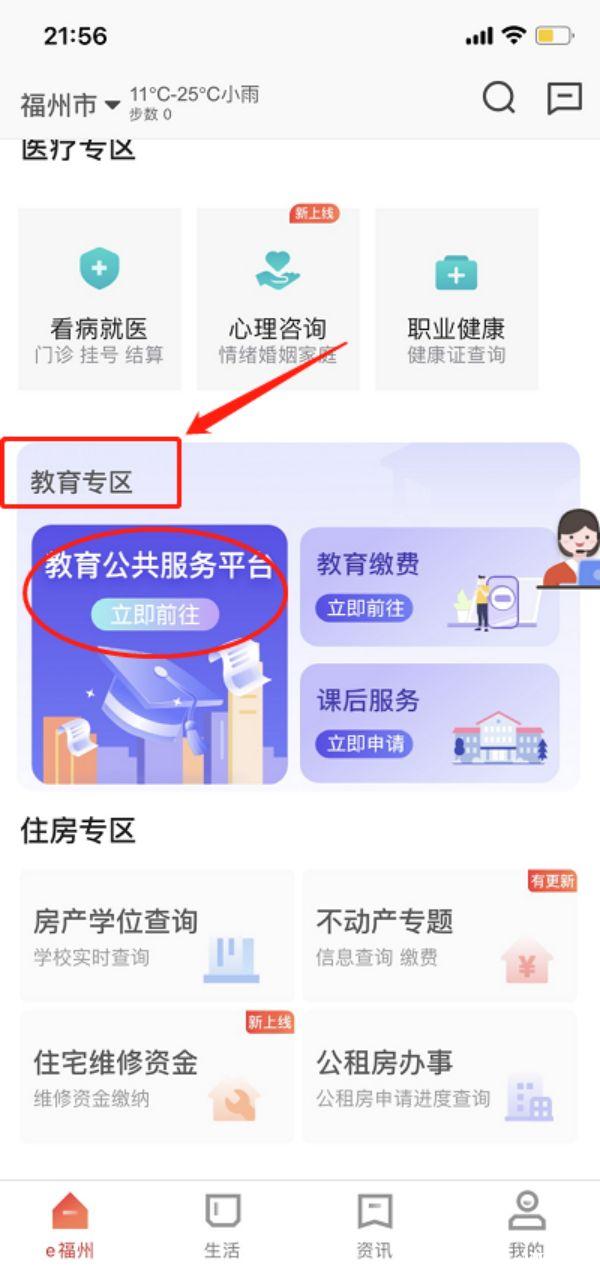The width and height of the screenshot is (600, 1280).
Task: Open 房产学位查询 school lookup card
Action: coord(157,935)
